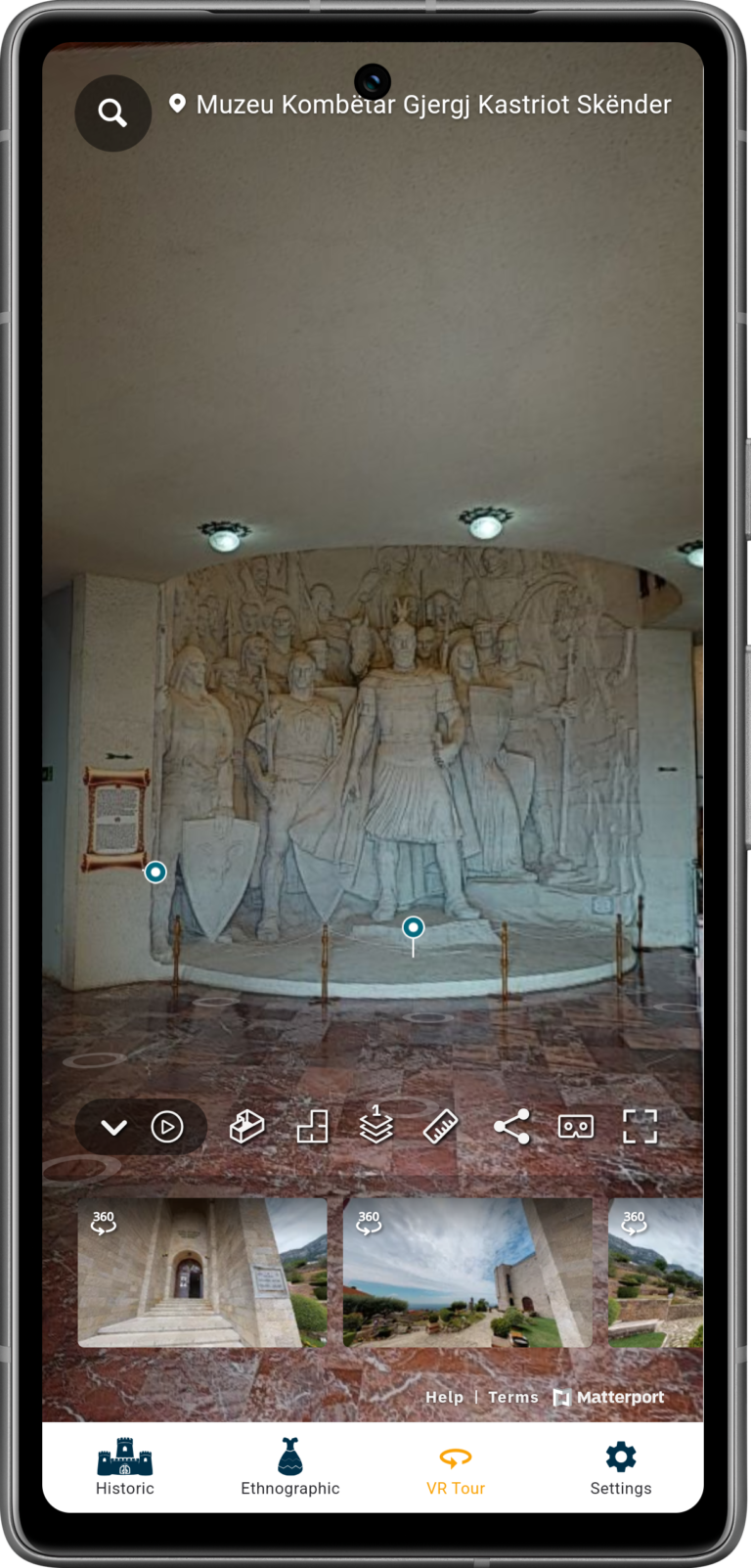The height and width of the screenshot is (1568, 751).
Task: Select the VR Tour tab
Action: (x=456, y=1467)
